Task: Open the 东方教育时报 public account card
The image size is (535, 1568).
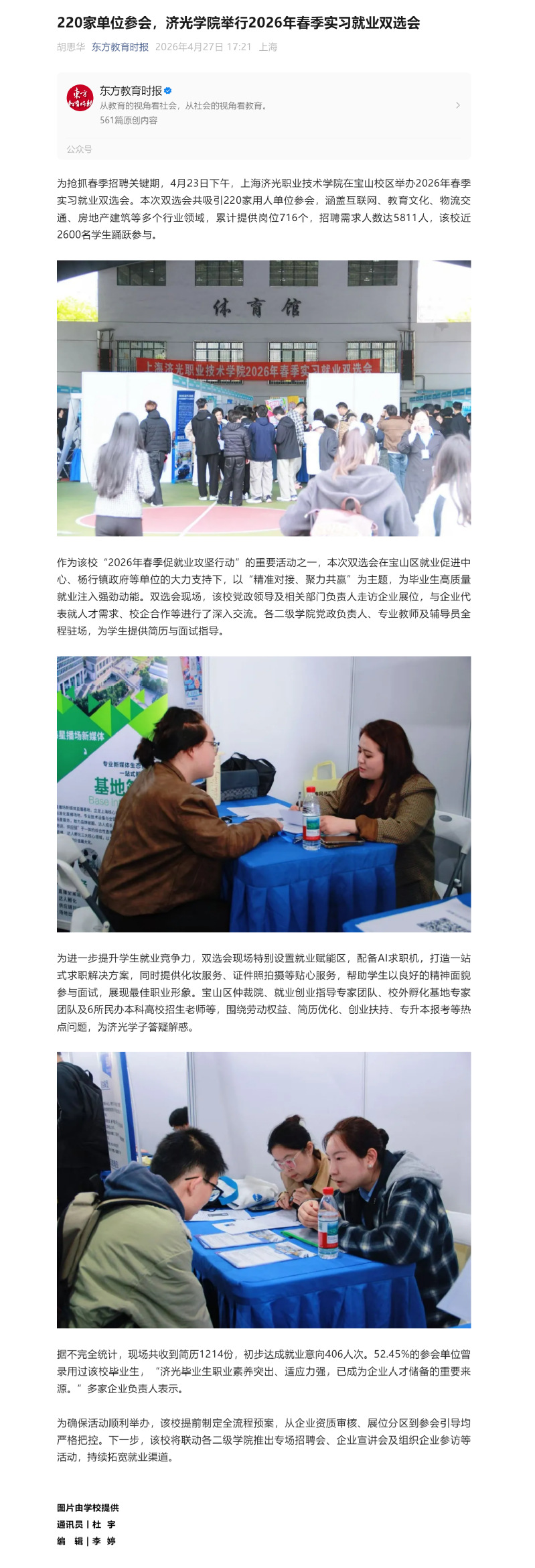Action: 263,105
